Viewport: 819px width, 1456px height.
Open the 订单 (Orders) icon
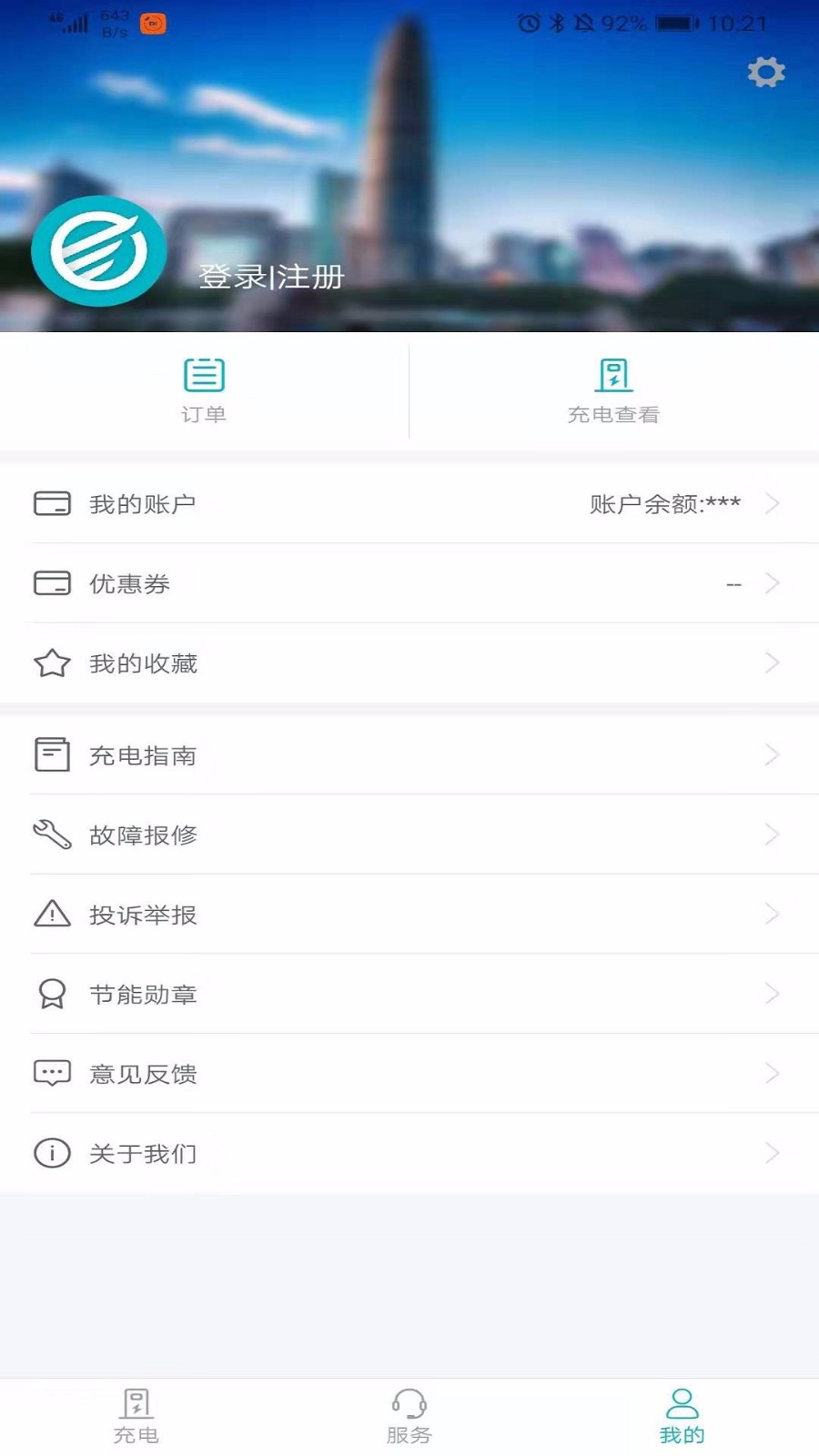click(205, 376)
